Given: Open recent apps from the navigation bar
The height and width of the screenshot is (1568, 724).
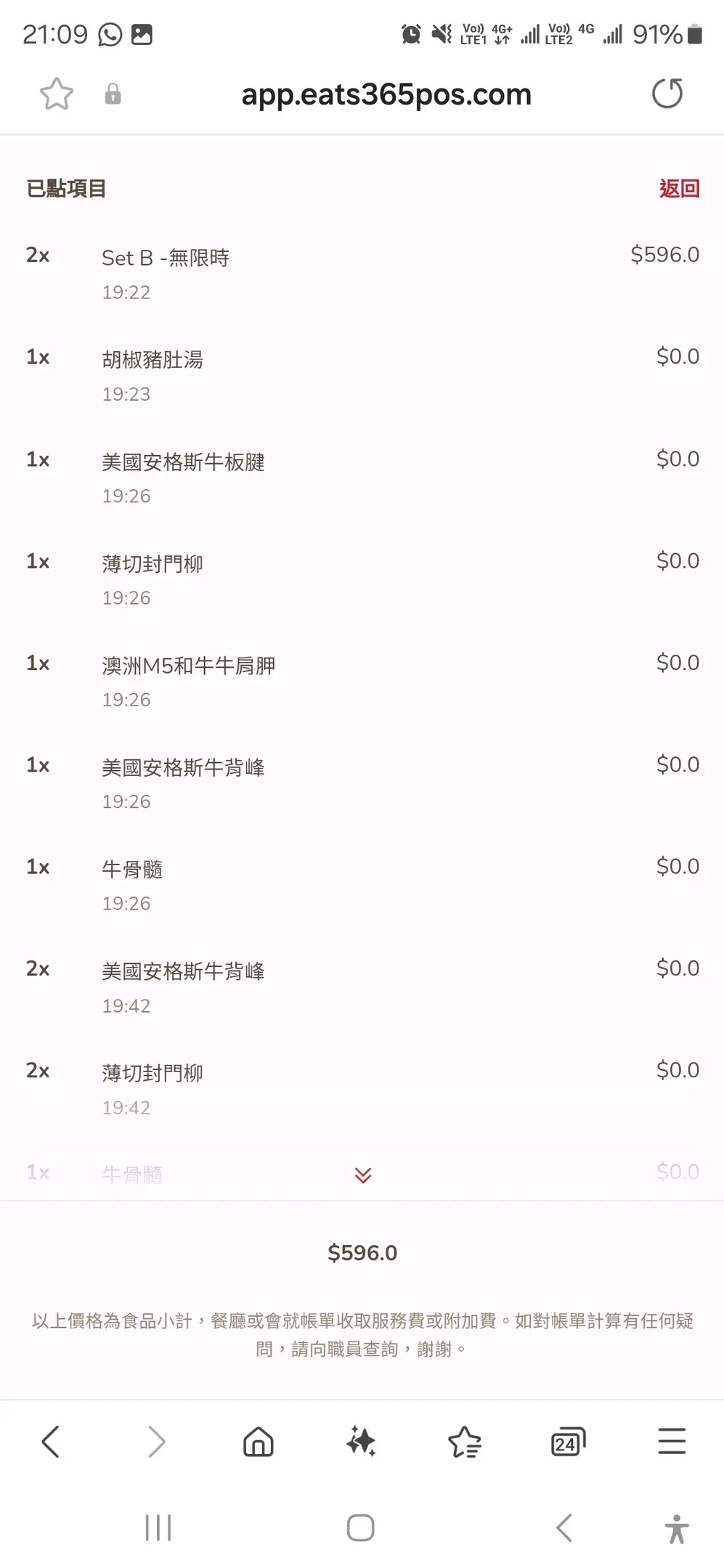Looking at the screenshot, I should click(x=158, y=1527).
